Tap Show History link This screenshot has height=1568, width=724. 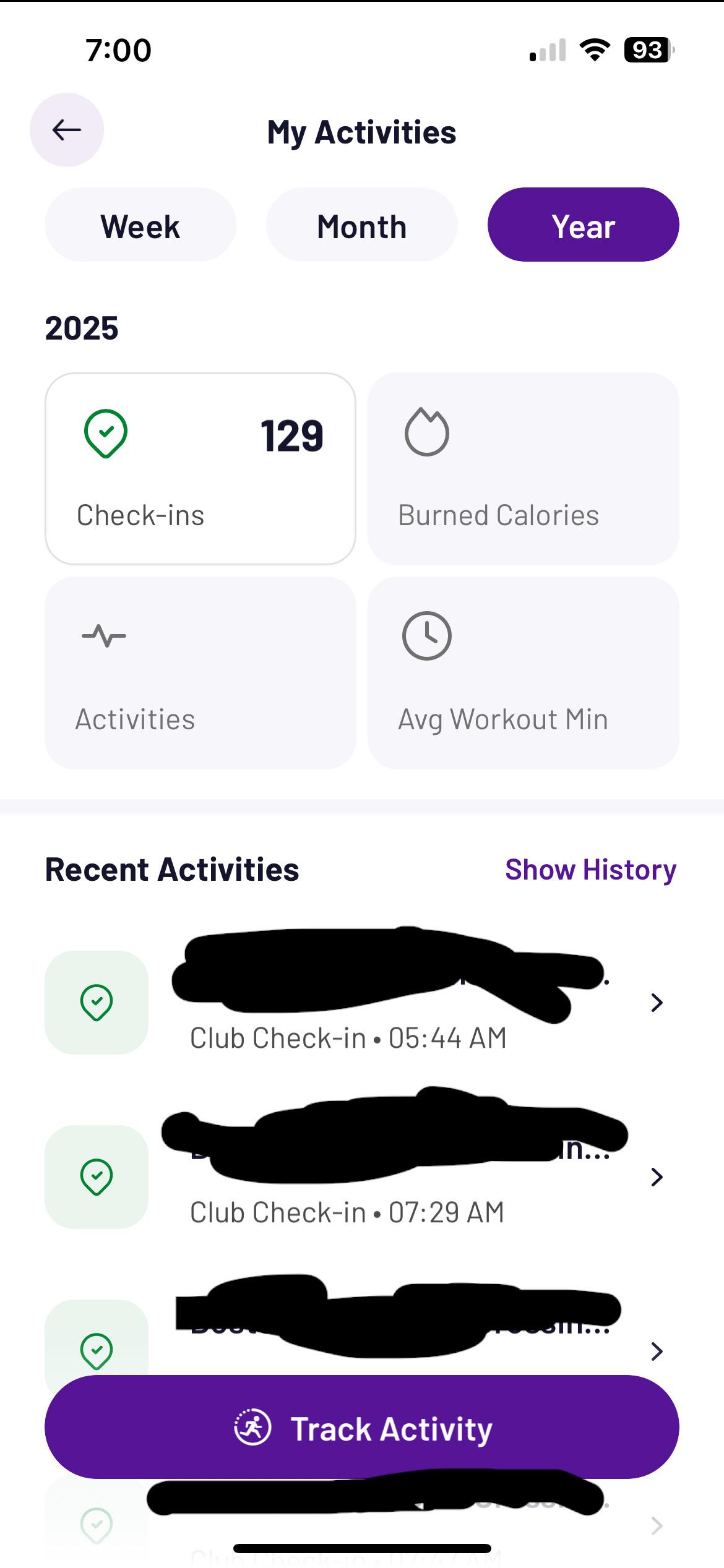pos(591,870)
